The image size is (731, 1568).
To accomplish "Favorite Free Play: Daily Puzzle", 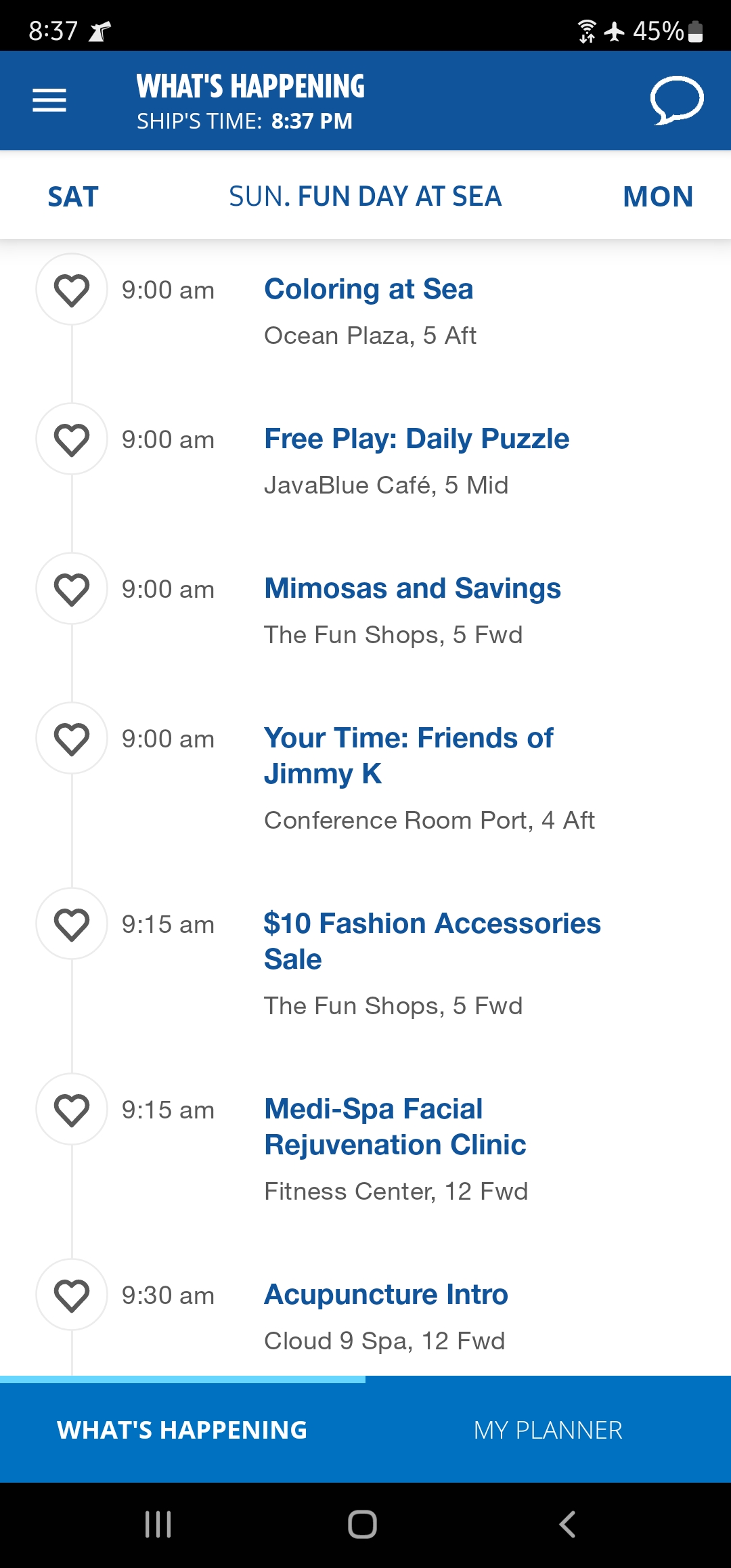I will (72, 439).
